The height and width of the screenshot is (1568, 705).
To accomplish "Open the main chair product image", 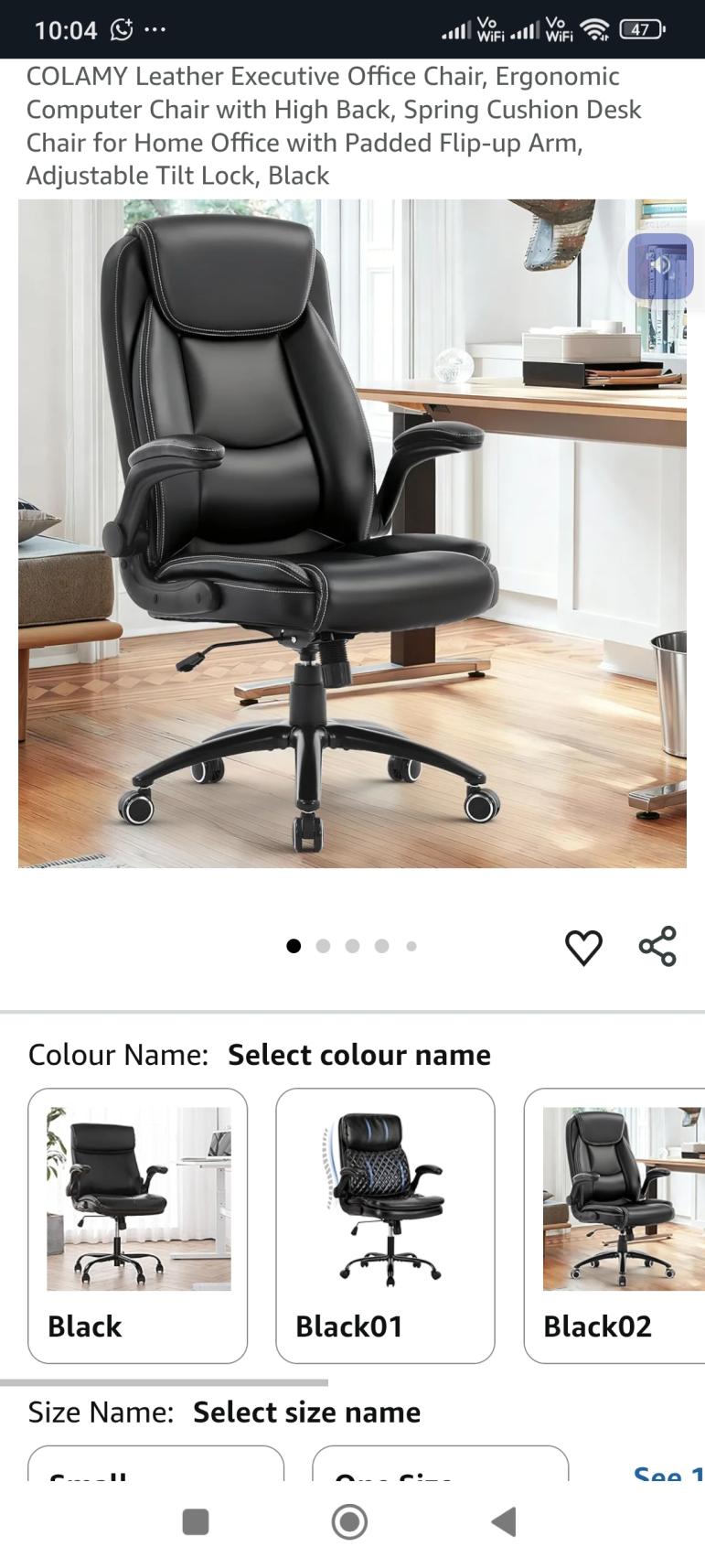I will 352,533.
